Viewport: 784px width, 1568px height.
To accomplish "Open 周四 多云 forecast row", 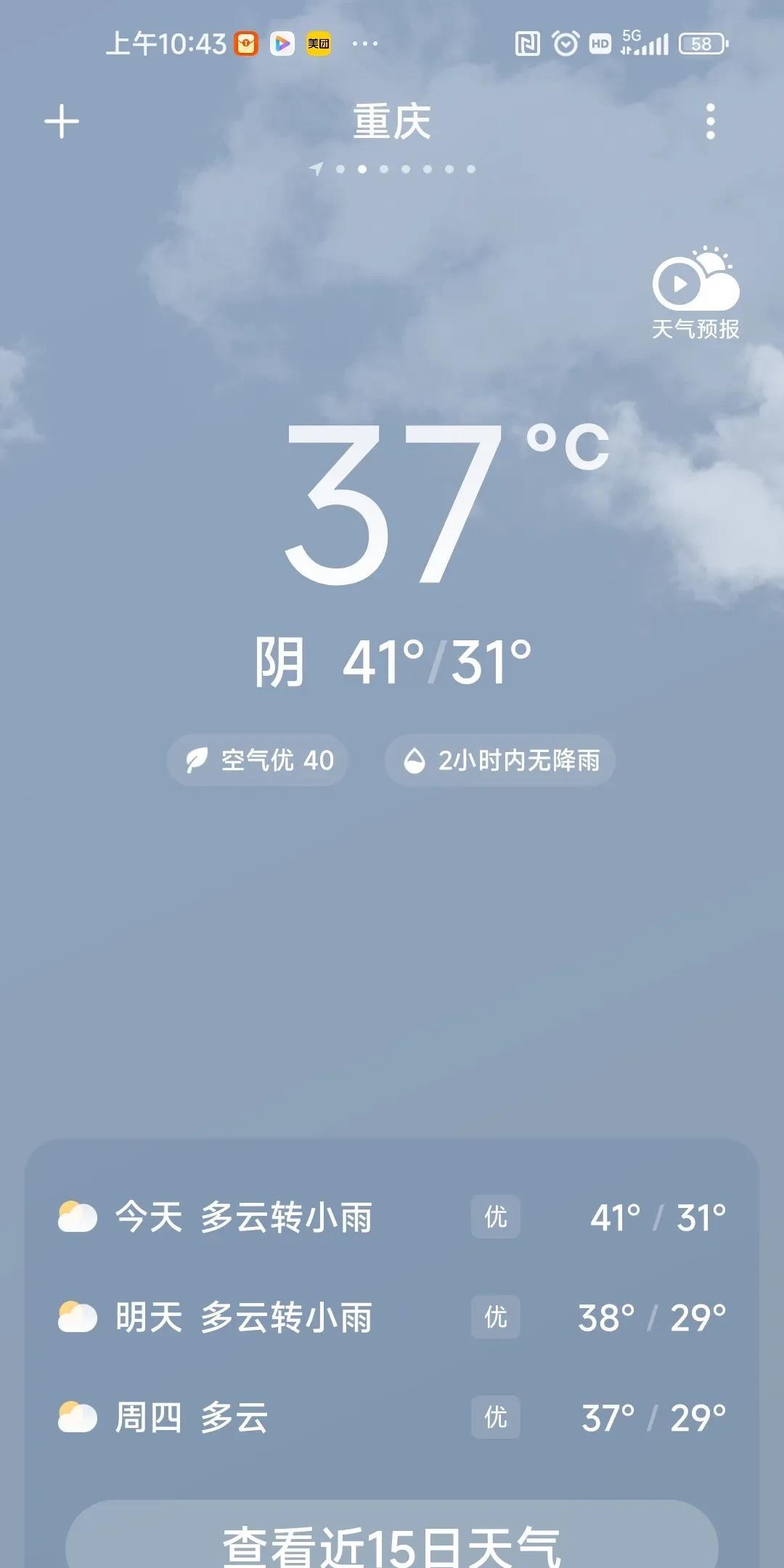I will pos(392,1418).
